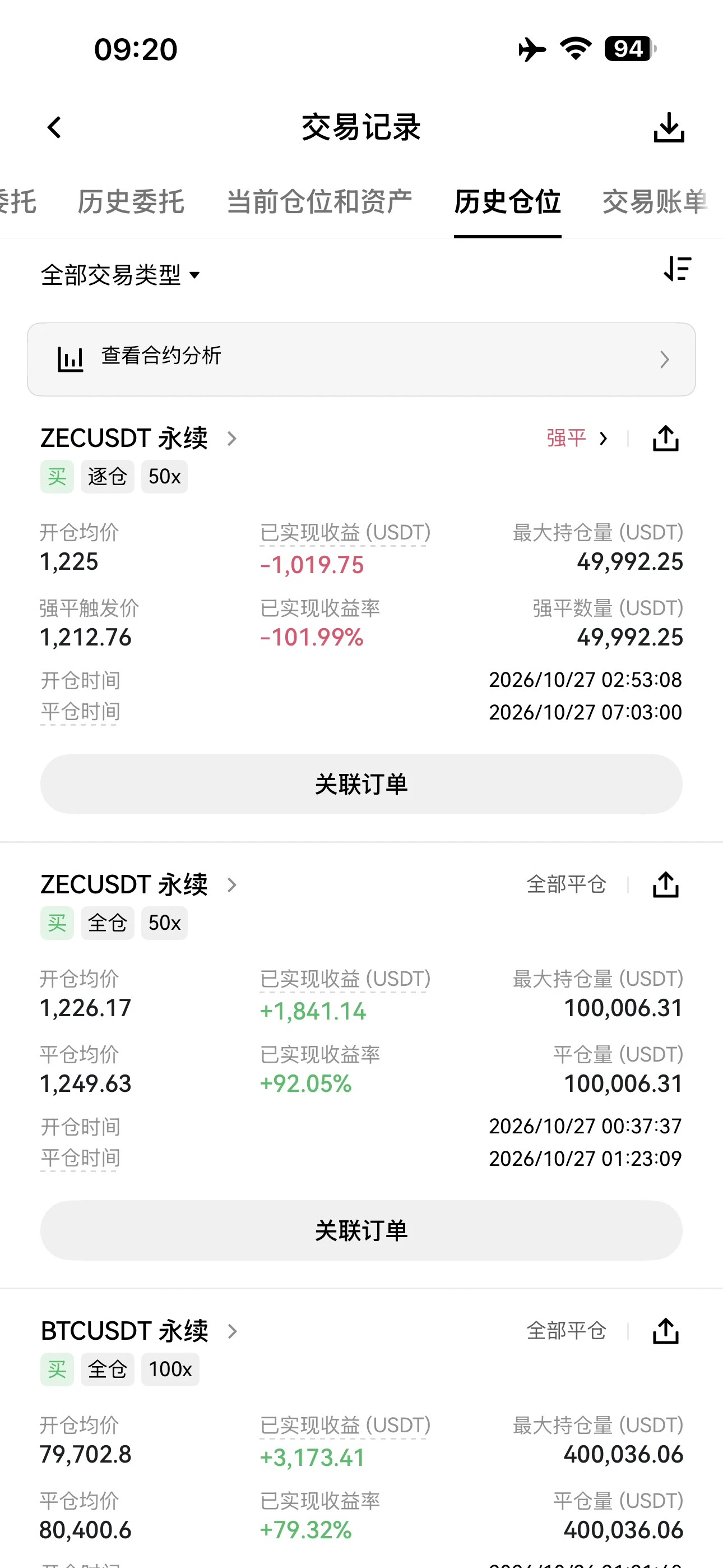Open BTCUSDT 永续 contract page
The height and width of the screenshot is (1568, 723).
coord(140,1331)
